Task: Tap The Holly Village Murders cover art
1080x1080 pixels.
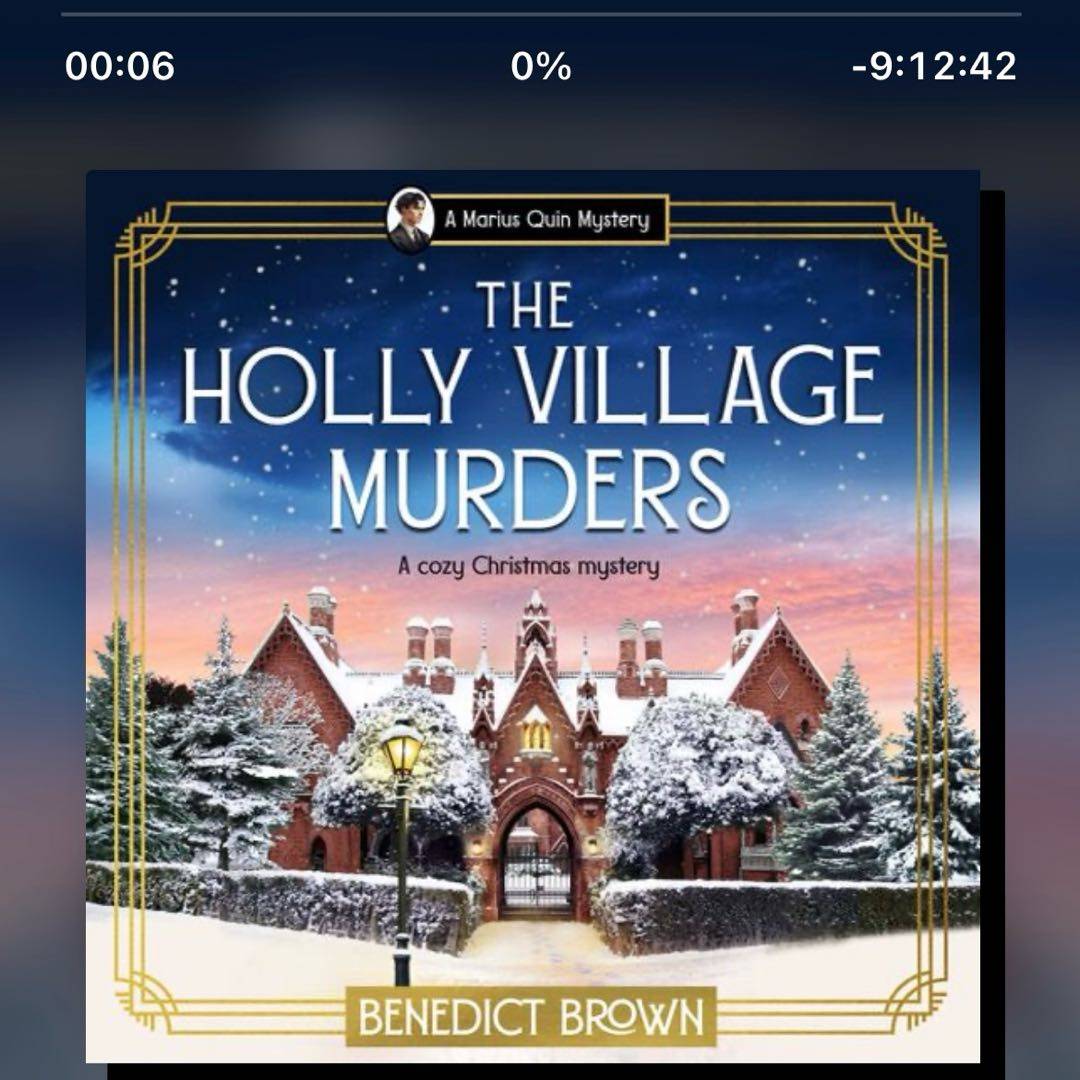Action: click(533, 616)
